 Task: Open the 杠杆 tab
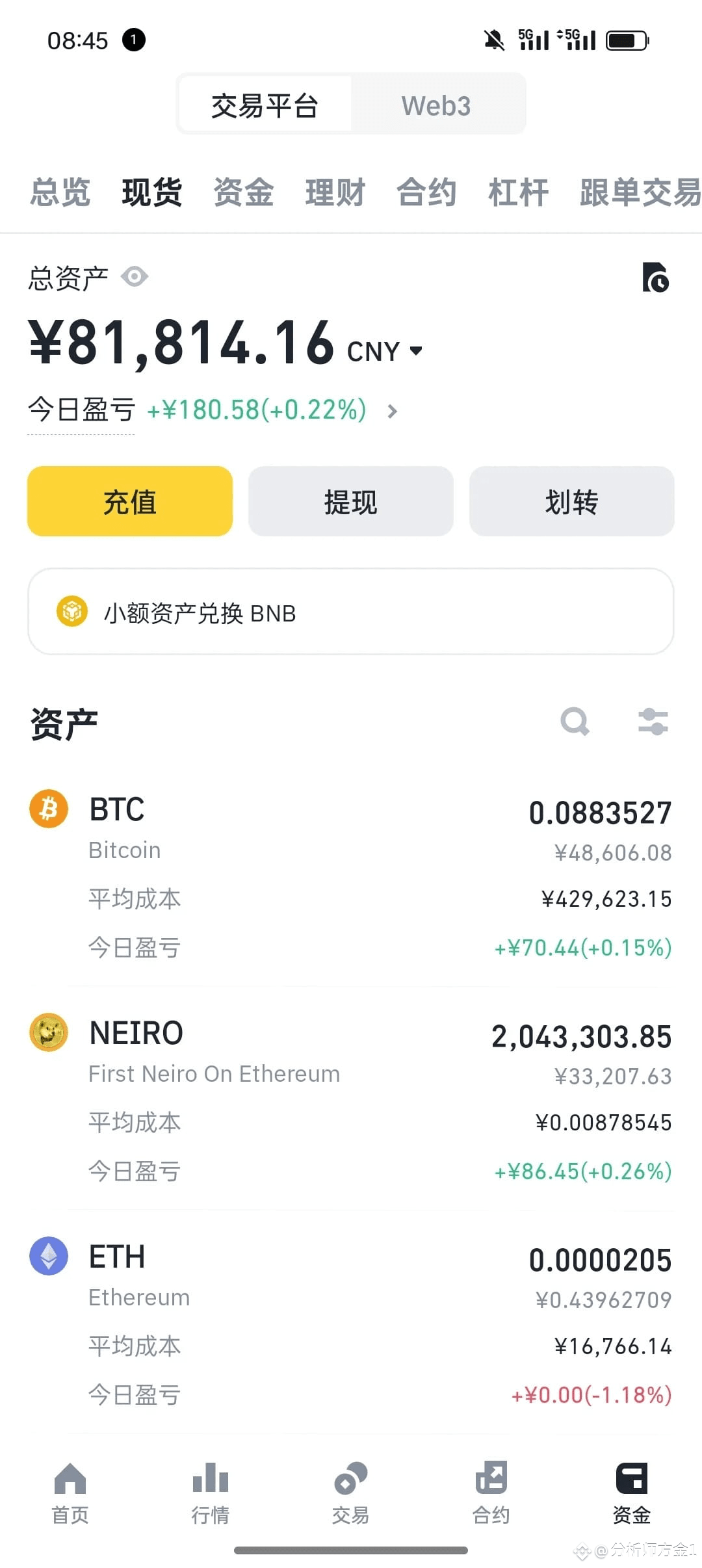tap(519, 192)
